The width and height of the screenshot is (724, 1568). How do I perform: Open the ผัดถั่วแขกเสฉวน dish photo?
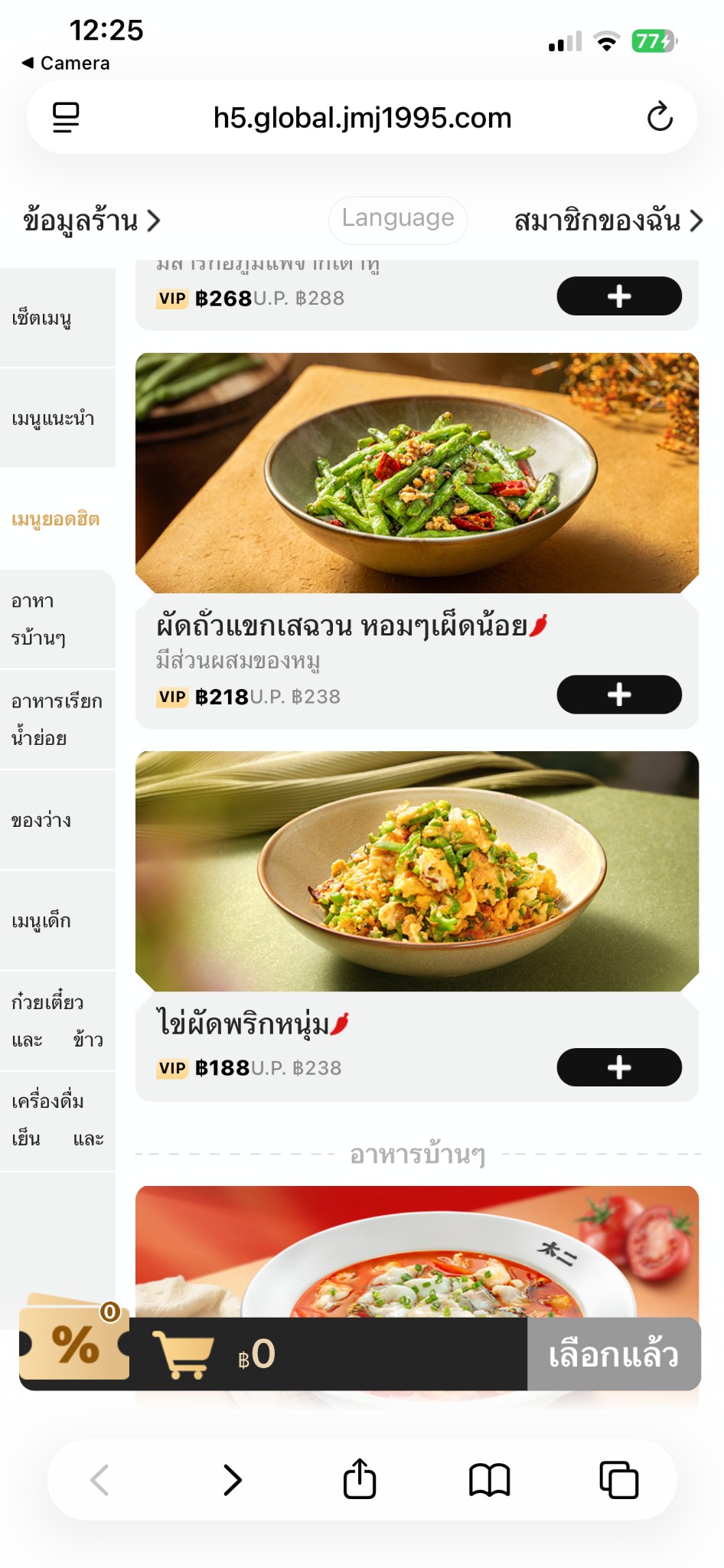(x=417, y=472)
